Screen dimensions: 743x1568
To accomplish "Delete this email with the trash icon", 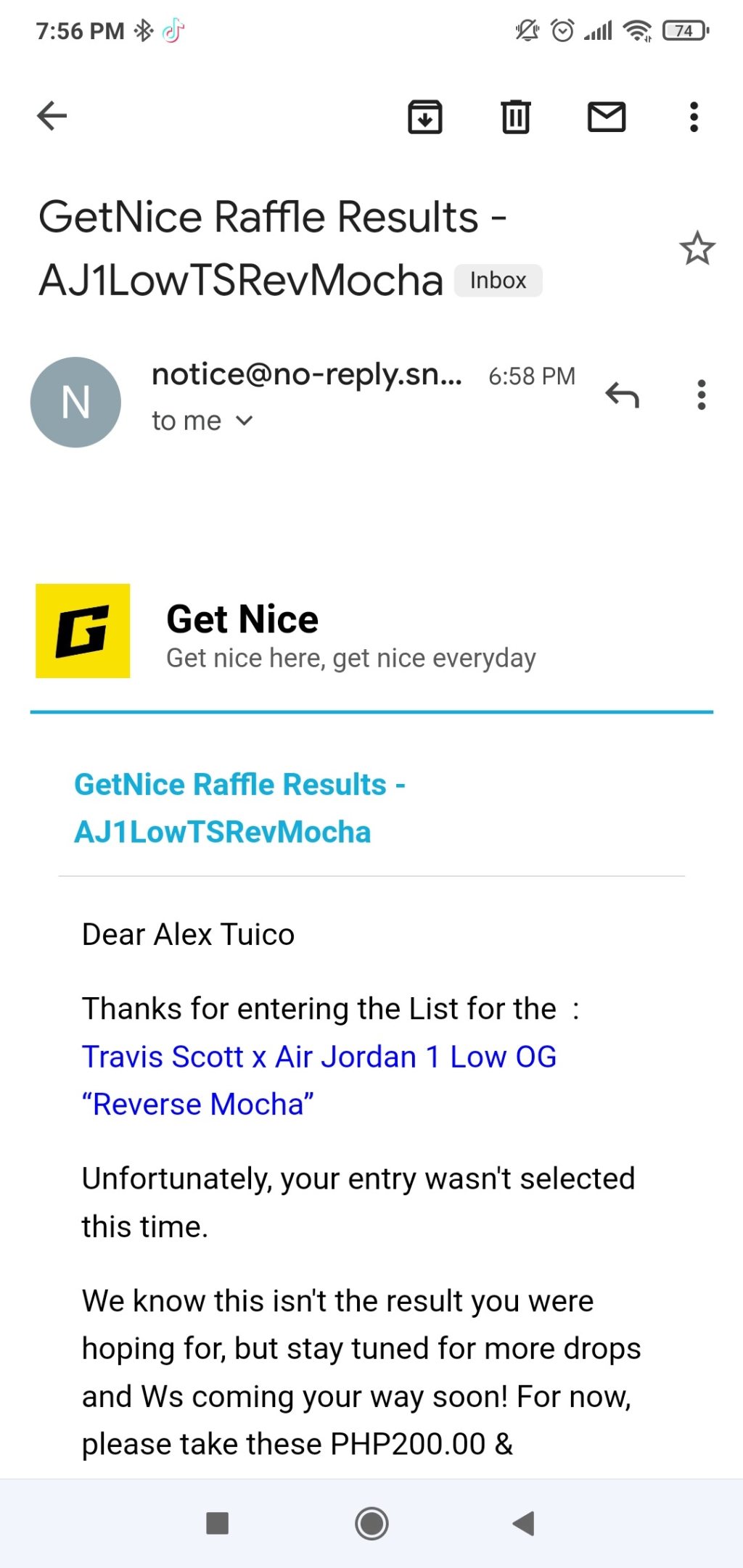I will click(516, 117).
